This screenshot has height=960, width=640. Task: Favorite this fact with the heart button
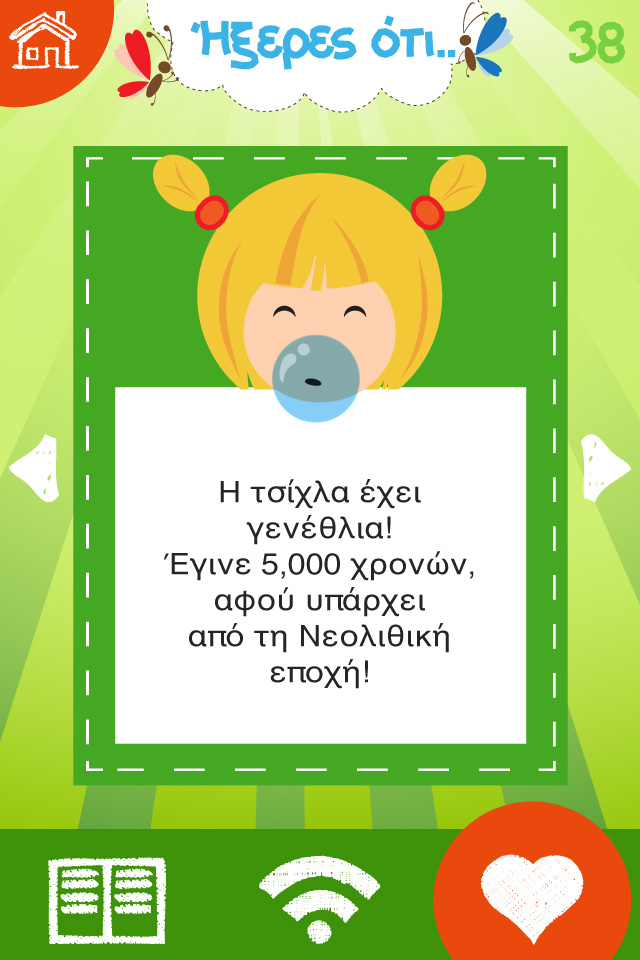pyautogui.click(x=532, y=896)
